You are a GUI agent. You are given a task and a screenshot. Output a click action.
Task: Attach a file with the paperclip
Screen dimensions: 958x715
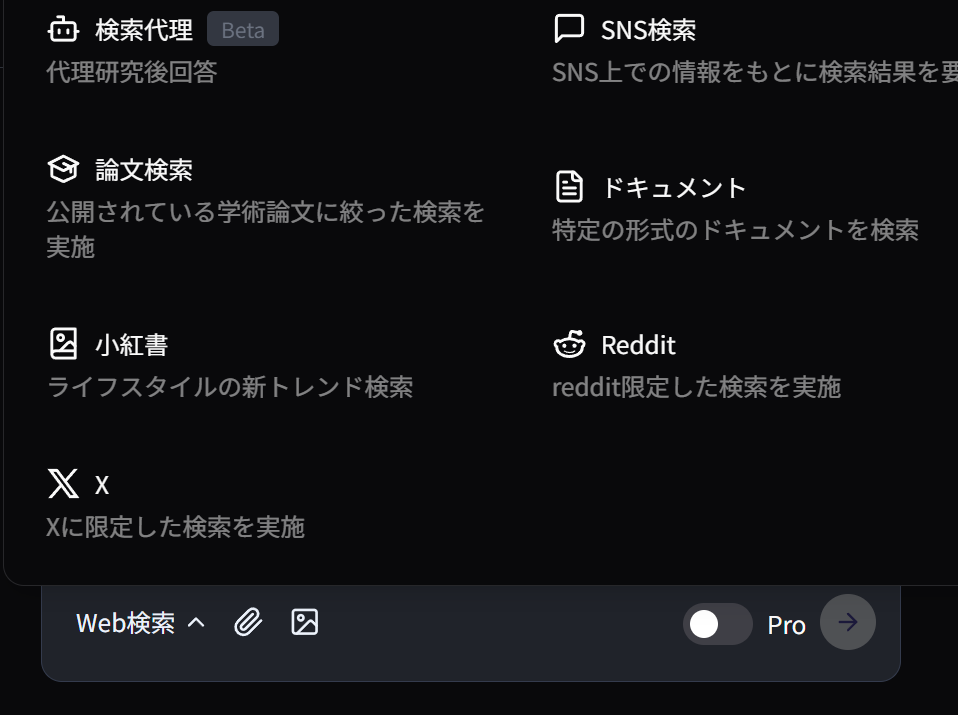tap(248, 622)
